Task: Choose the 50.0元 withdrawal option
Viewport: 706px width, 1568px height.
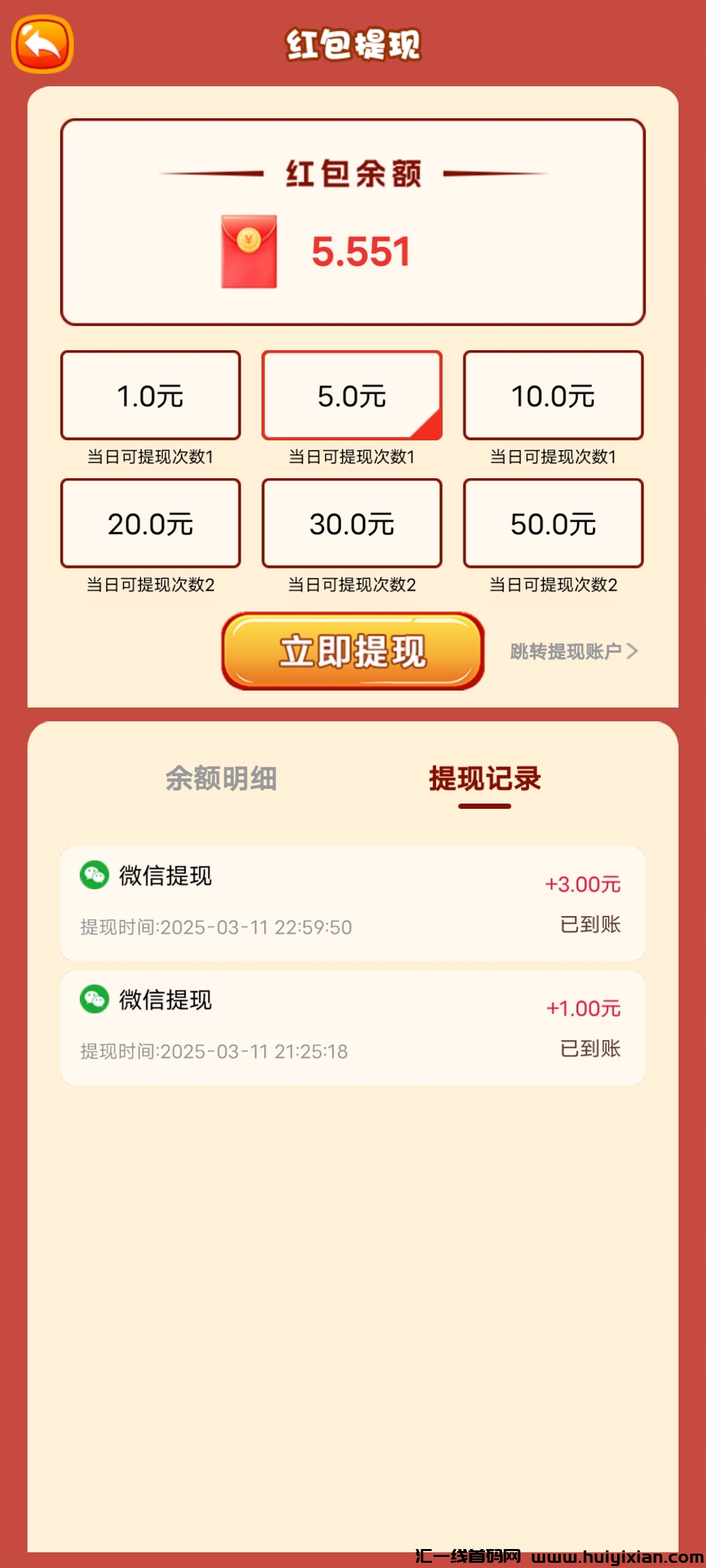Action: pyautogui.click(x=553, y=523)
